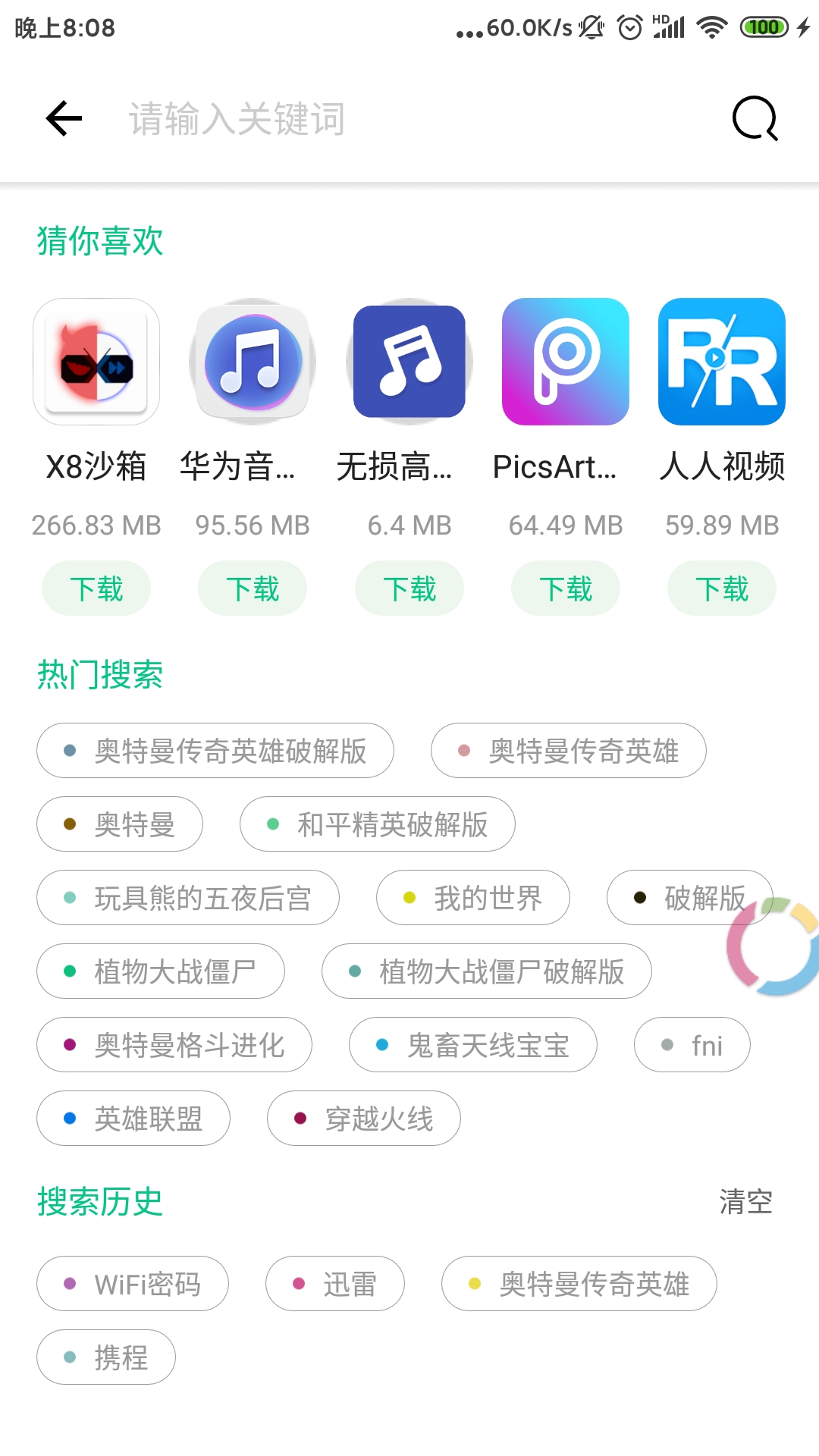
Task: Repeat the WiFi密码 history search
Action: pos(133,1284)
